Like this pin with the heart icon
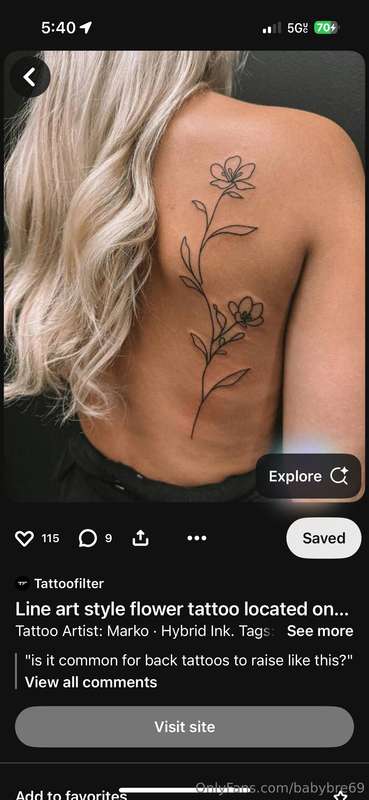Screen dimensions: 369x800 tap(24, 538)
